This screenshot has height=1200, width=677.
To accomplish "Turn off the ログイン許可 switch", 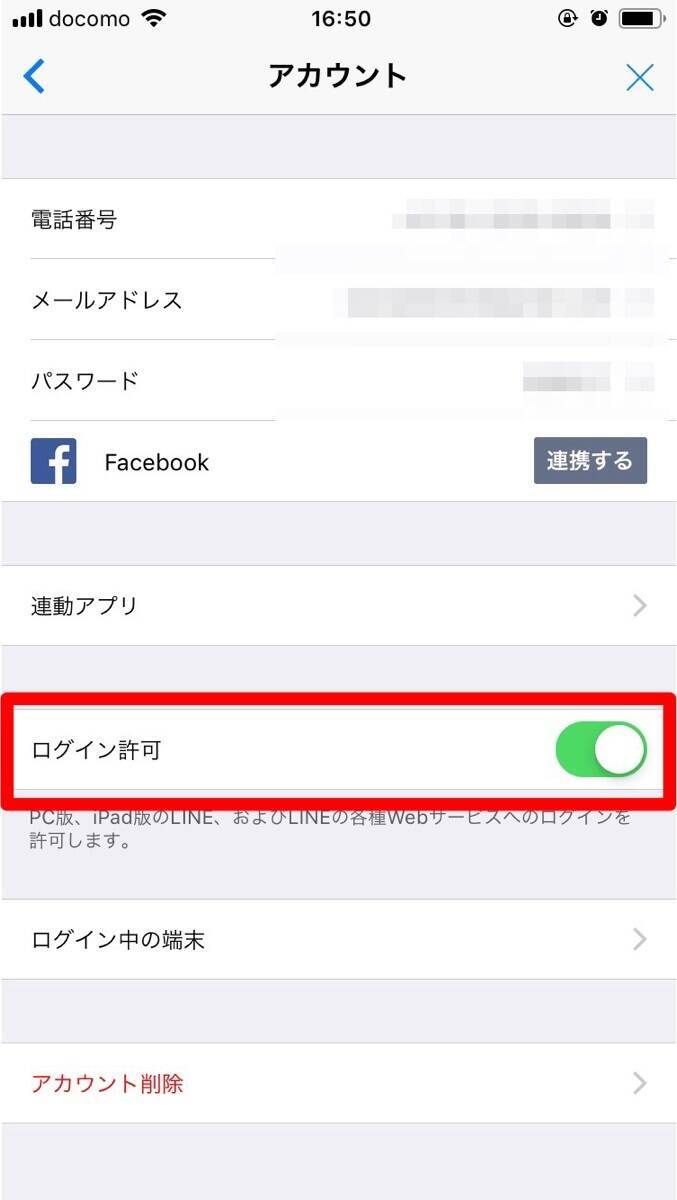I will (x=601, y=750).
